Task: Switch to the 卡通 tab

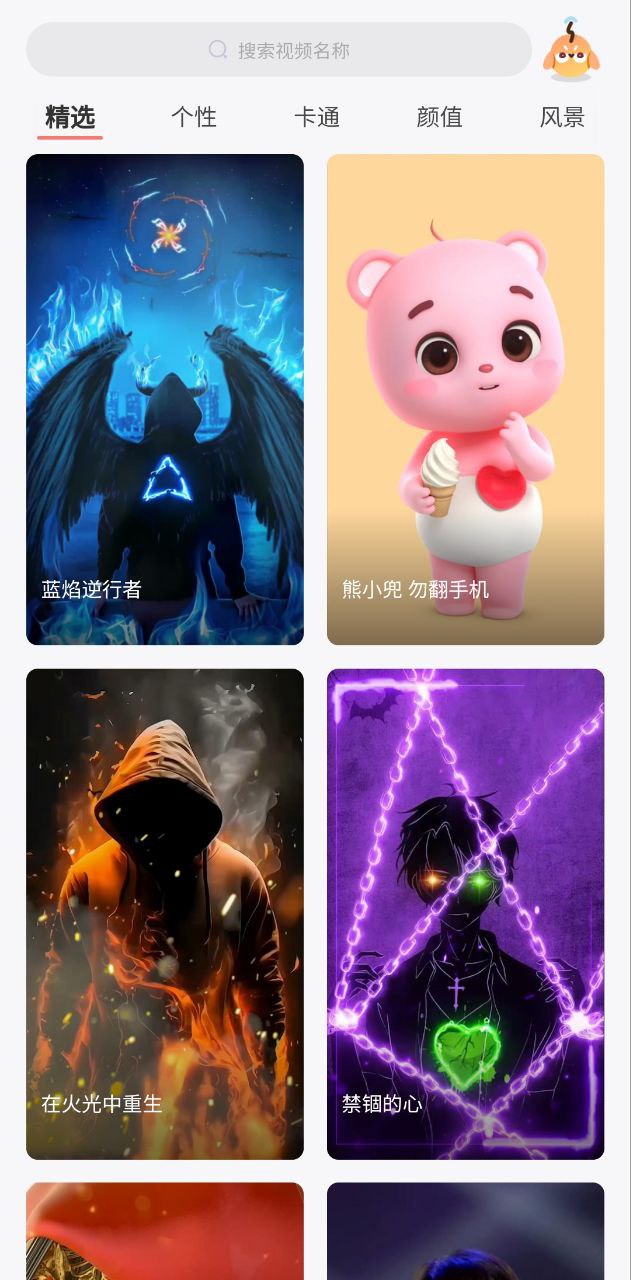Action: tap(317, 117)
